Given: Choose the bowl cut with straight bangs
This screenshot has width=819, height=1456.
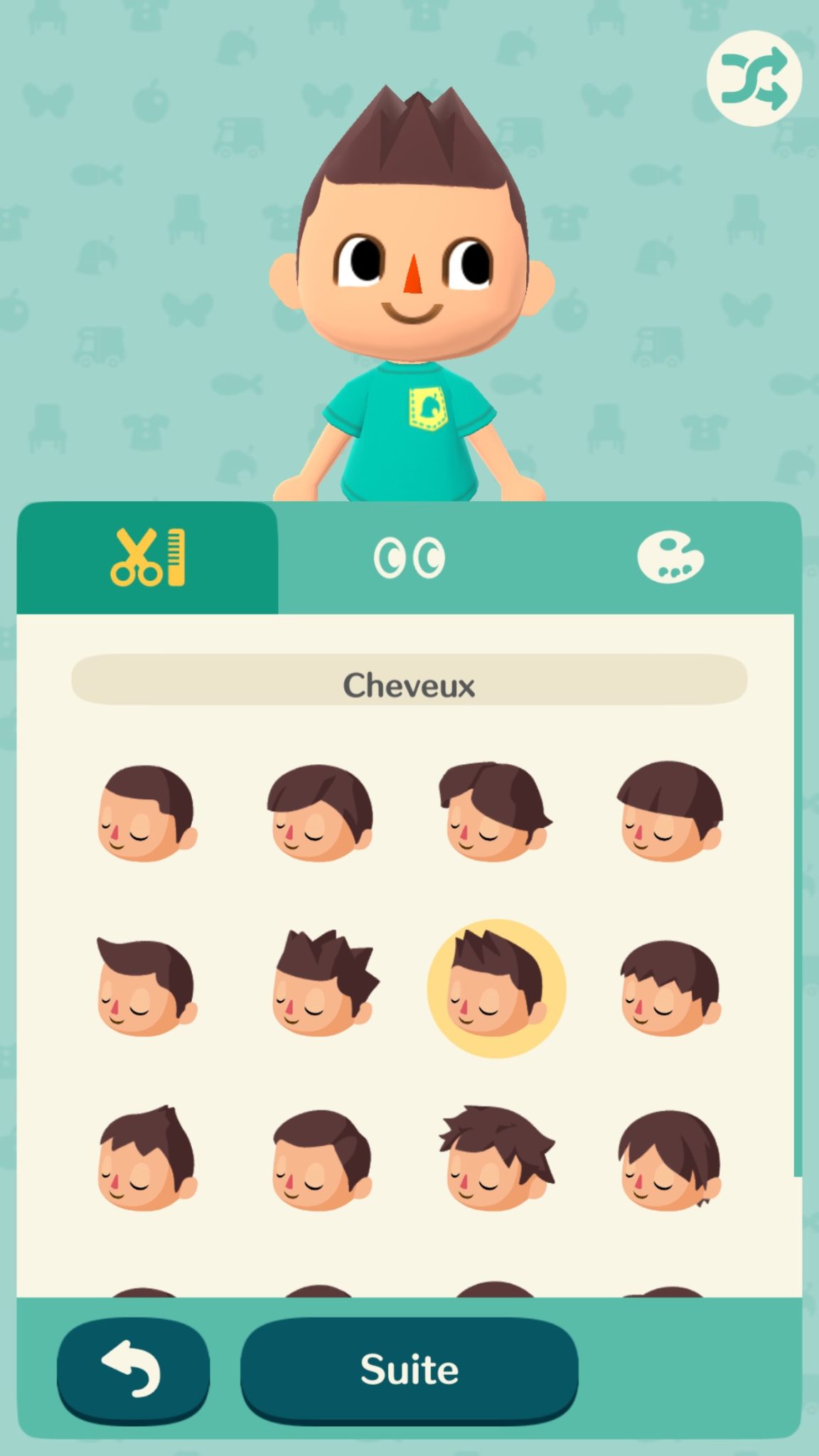Looking at the screenshot, I should (x=670, y=812).
